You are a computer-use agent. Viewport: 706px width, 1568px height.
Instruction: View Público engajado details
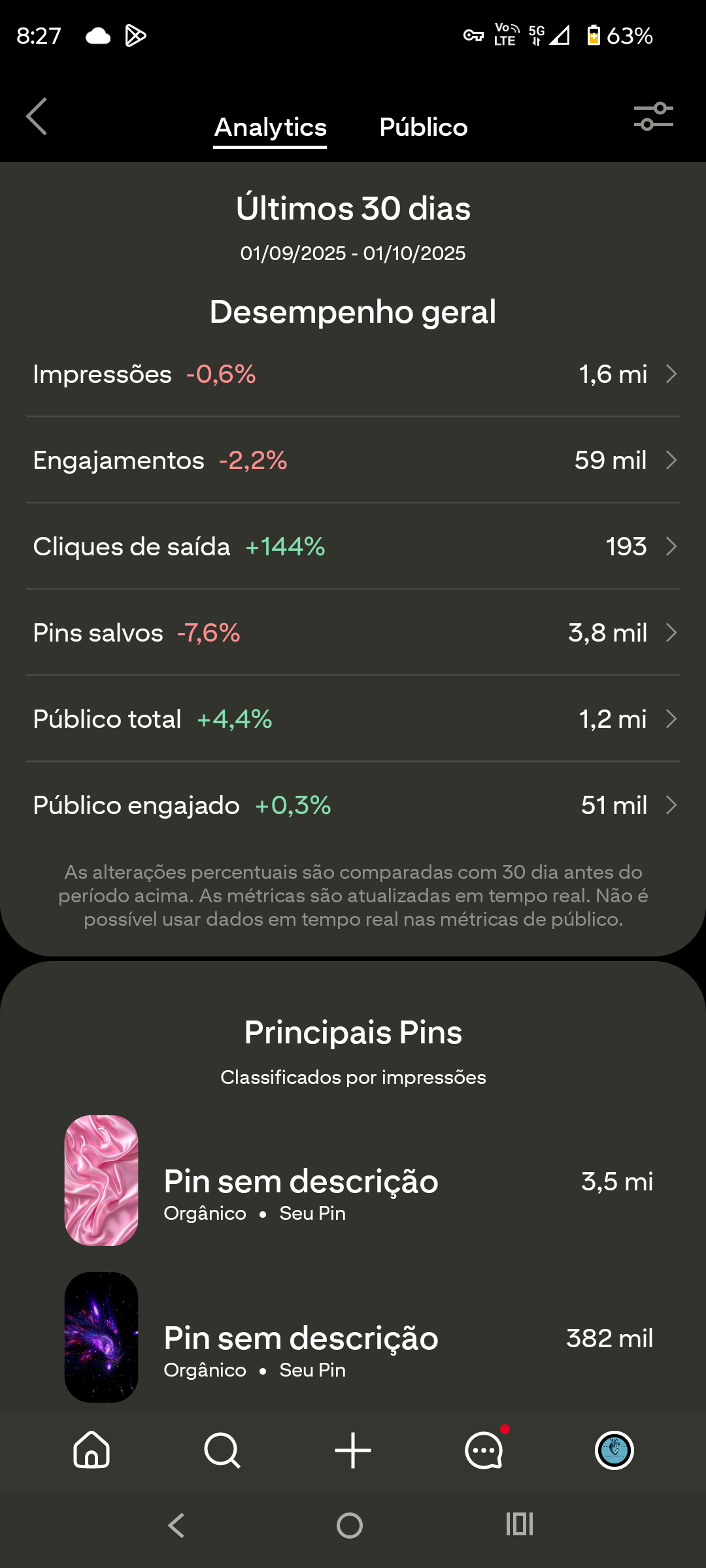353,806
